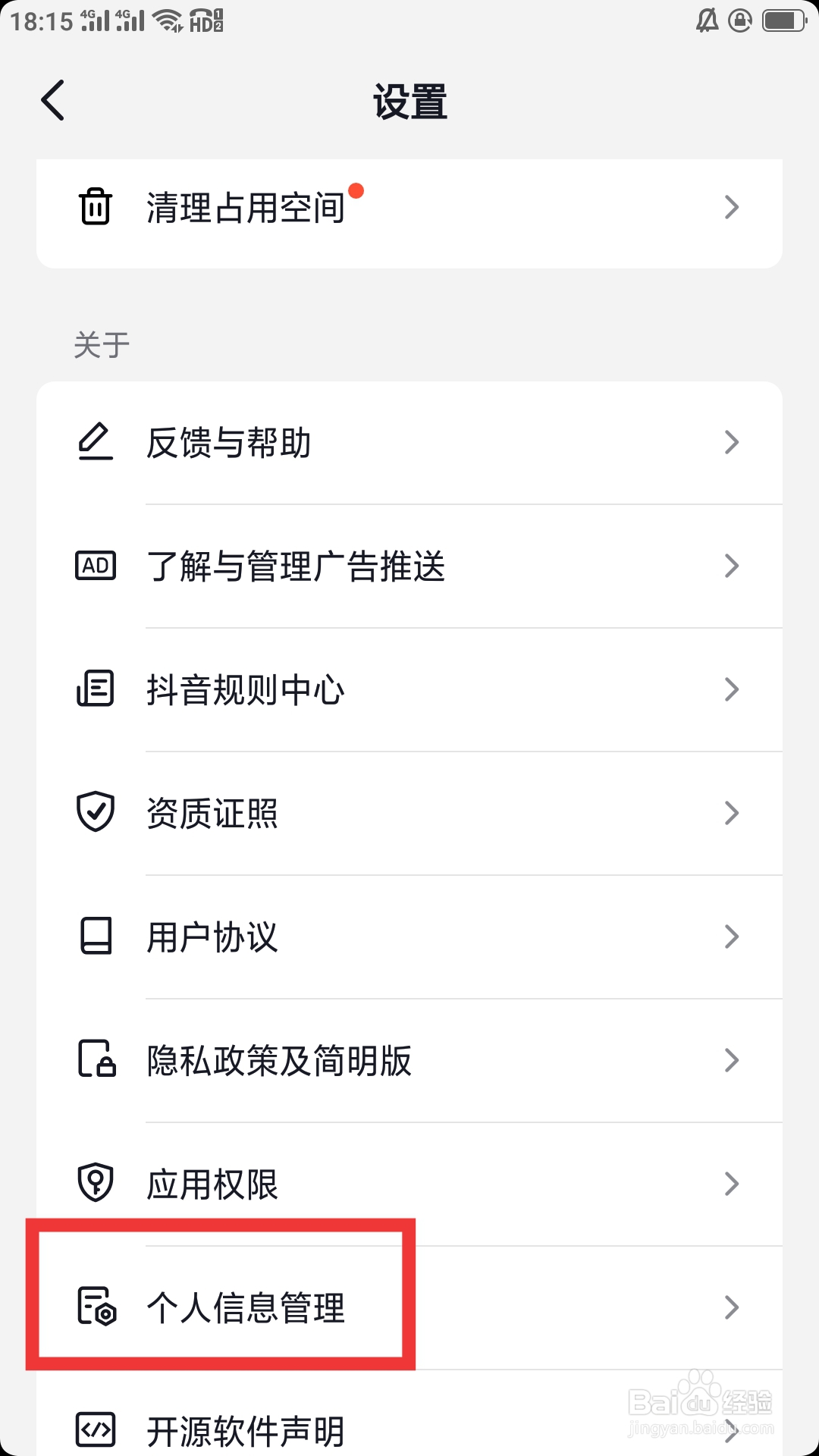The width and height of the screenshot is (819, 1456).
Task: Tap the trash icon beside 清理占用空间
Action: (94, 207)
